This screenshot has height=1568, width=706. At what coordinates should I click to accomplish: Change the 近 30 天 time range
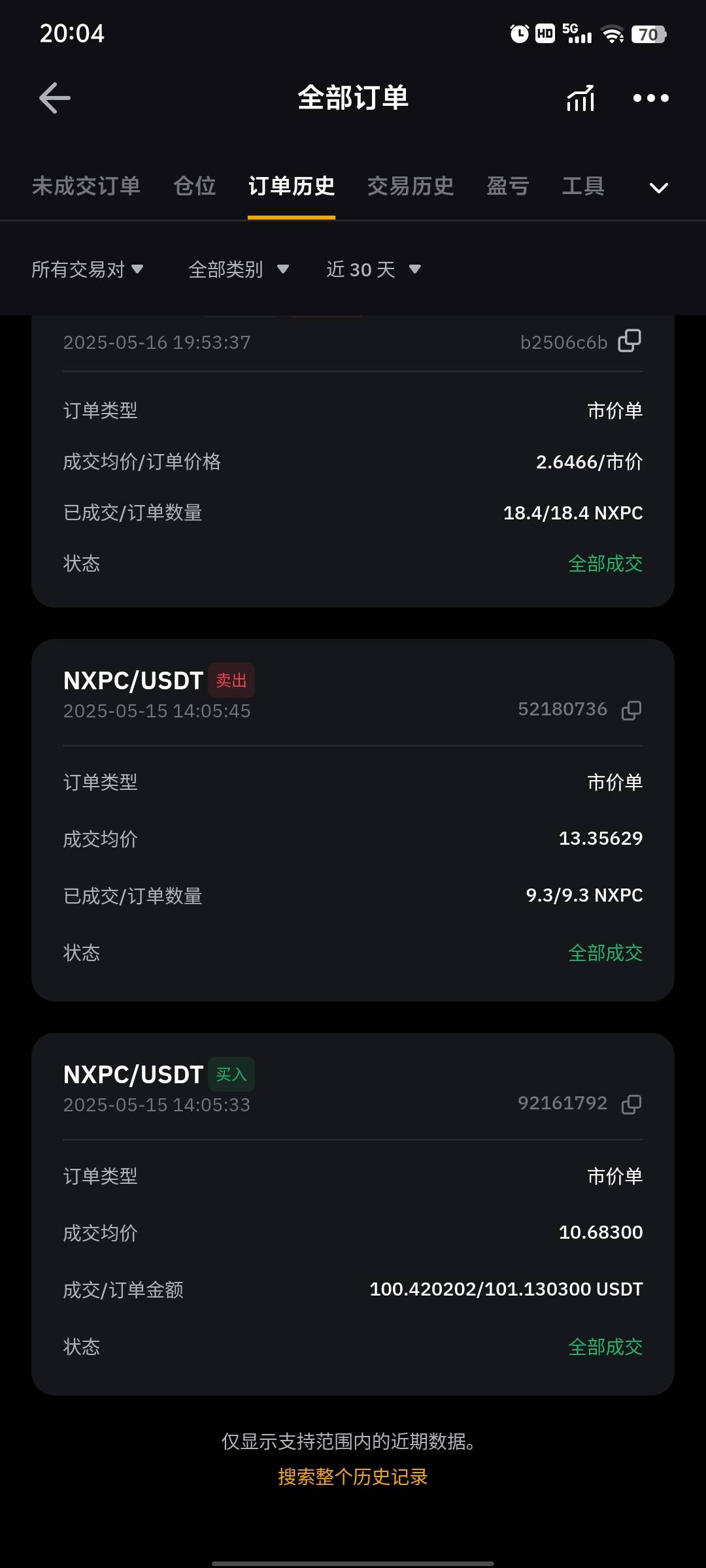point(374,269)
